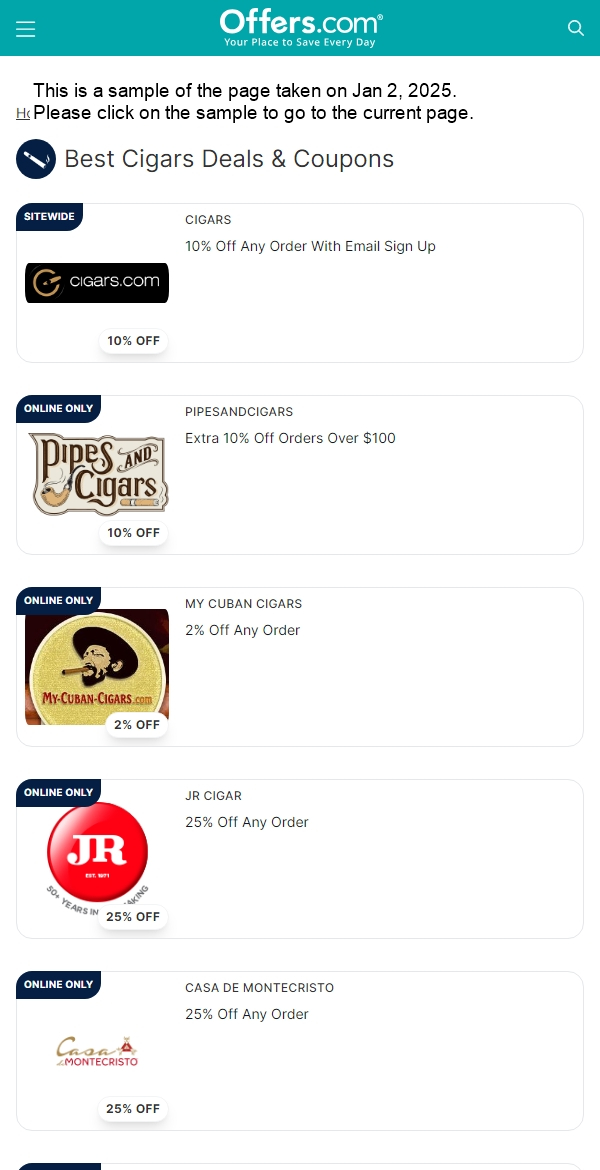The height and width of the screenshot is (1170, 600).
Task: Open the Cigars 10% off email deal
Action: coord(310,246)
